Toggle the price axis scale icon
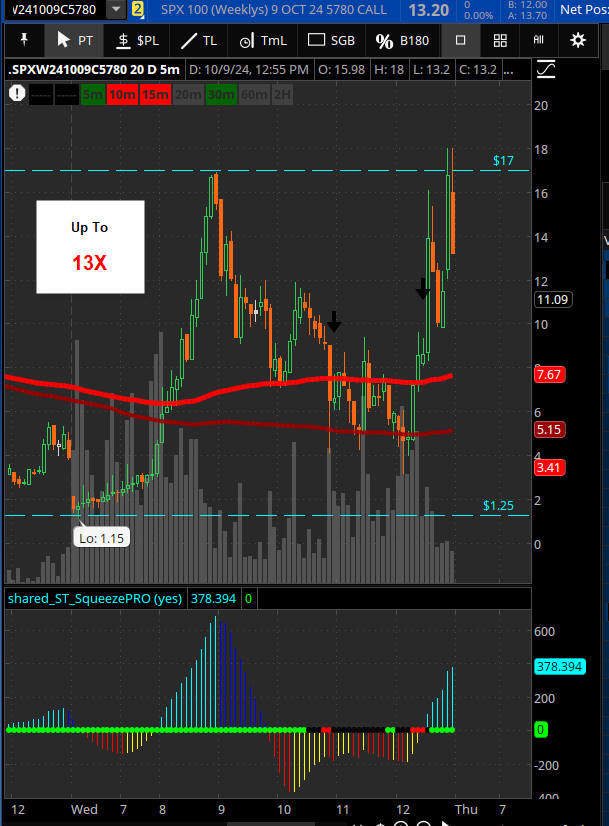The width and height of the screenshot is (609, 826). click(545, 70)
